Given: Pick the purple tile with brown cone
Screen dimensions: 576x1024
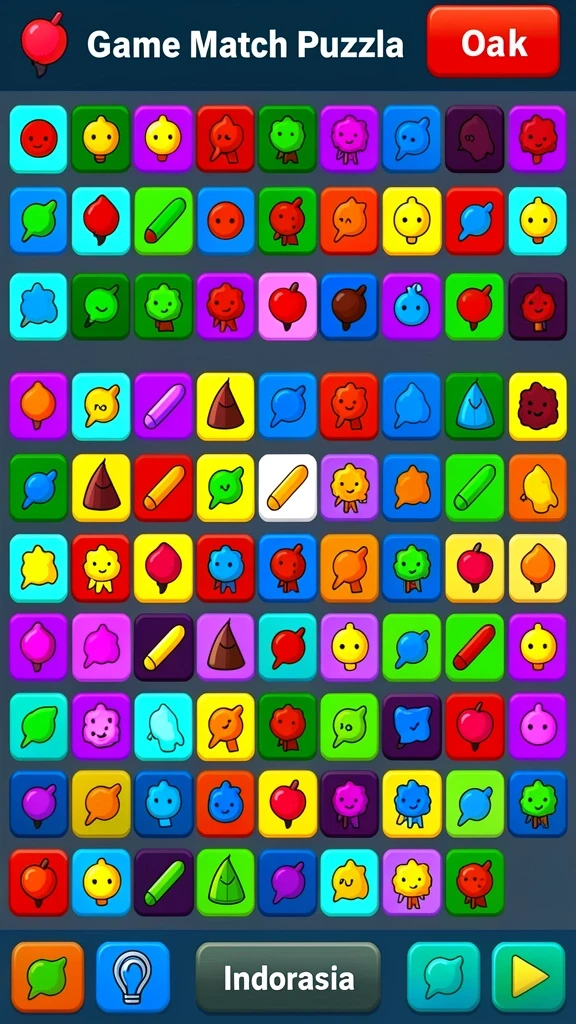Looking at the screenshot, I should tap(225, 647).
